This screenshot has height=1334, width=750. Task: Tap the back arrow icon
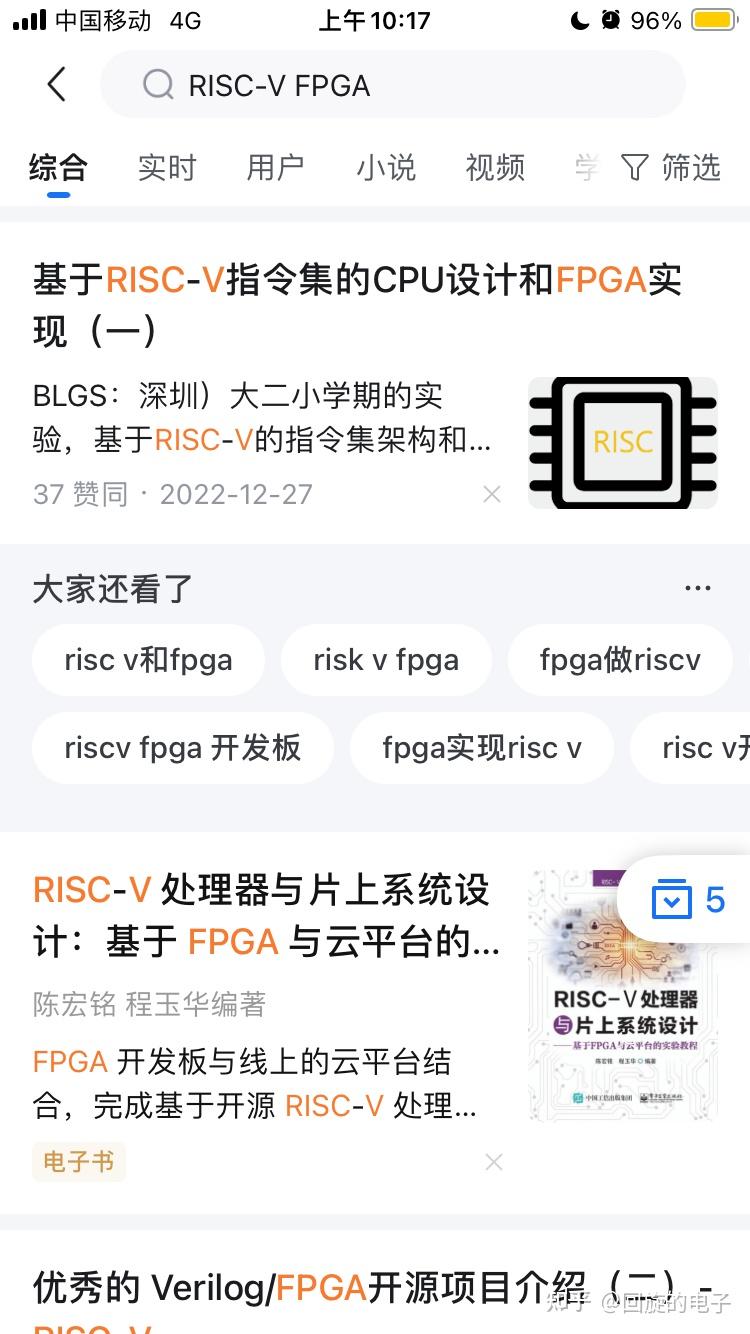(55, 85)
